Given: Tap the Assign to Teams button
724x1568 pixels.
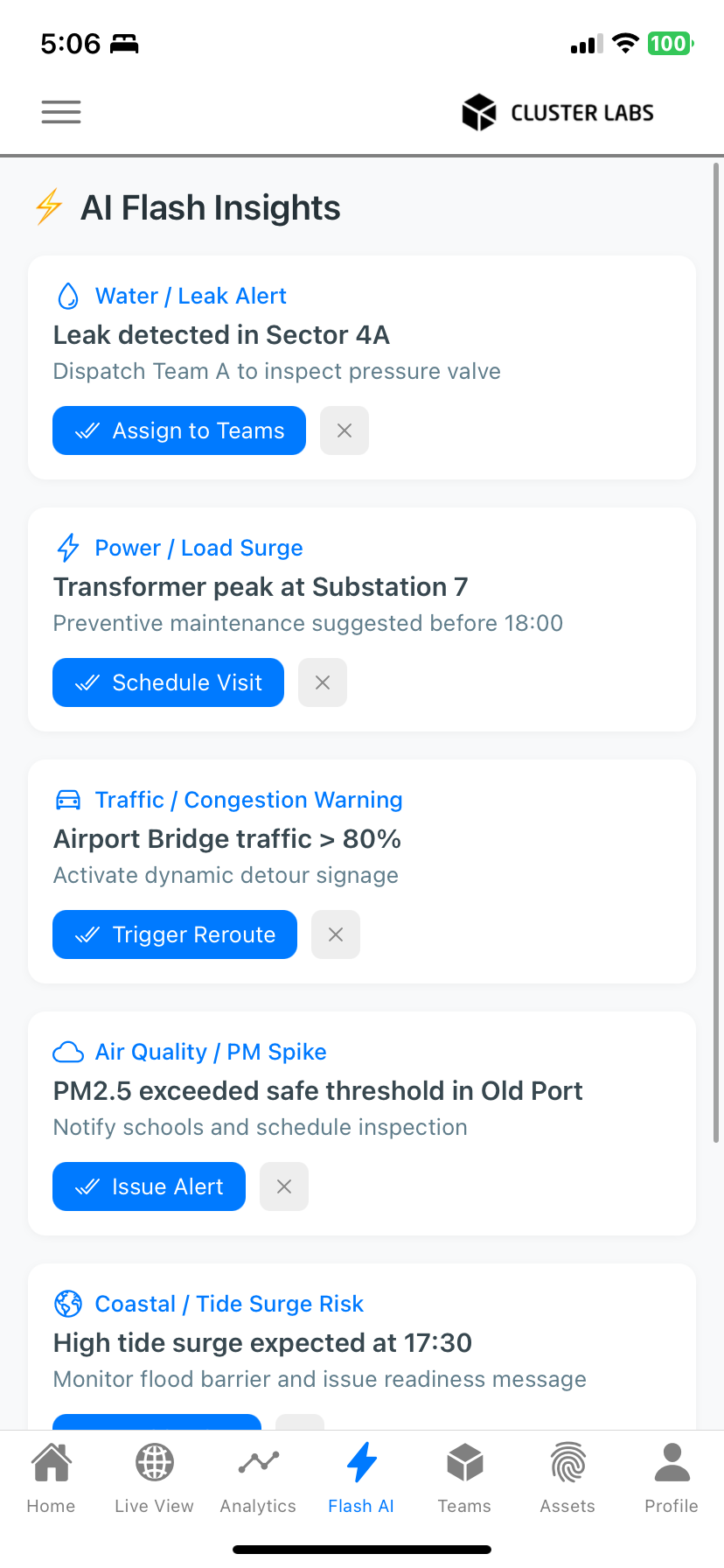Looking at the screenshot, I should (179, 430).
